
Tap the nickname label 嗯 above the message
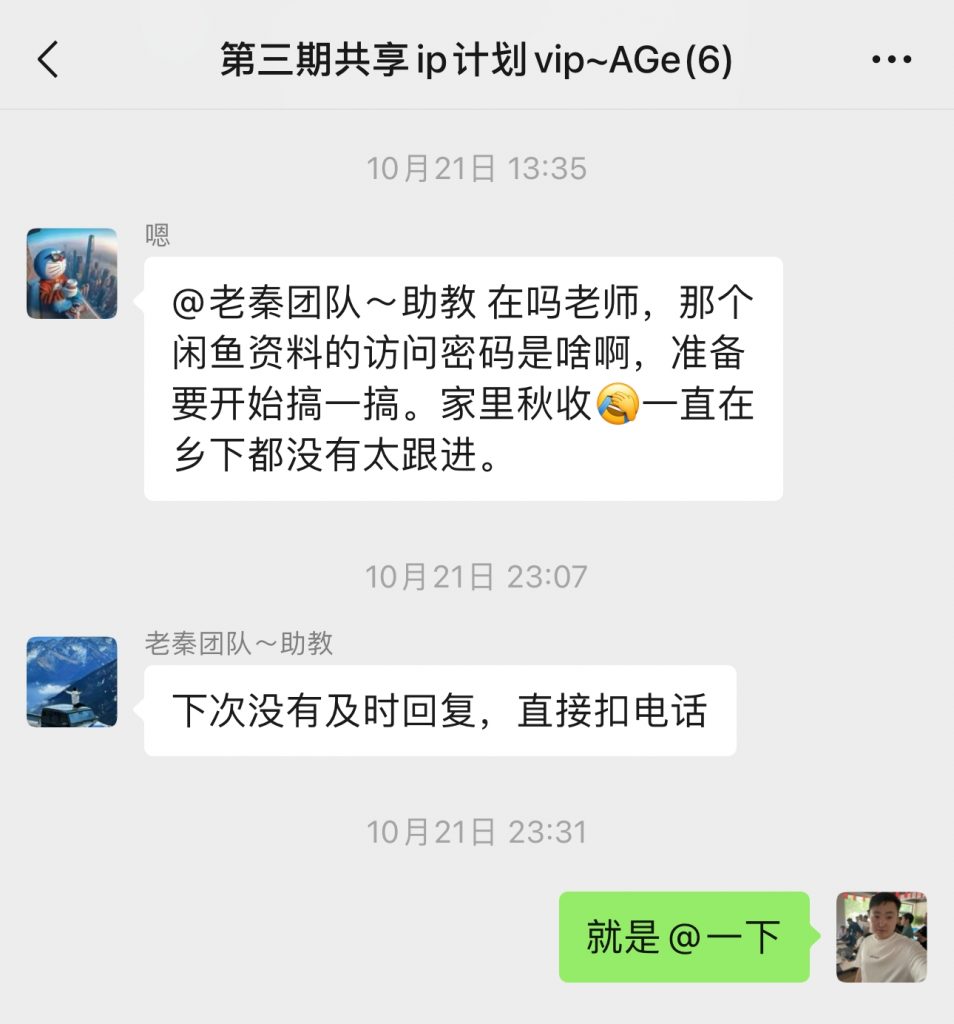point(156,234)
